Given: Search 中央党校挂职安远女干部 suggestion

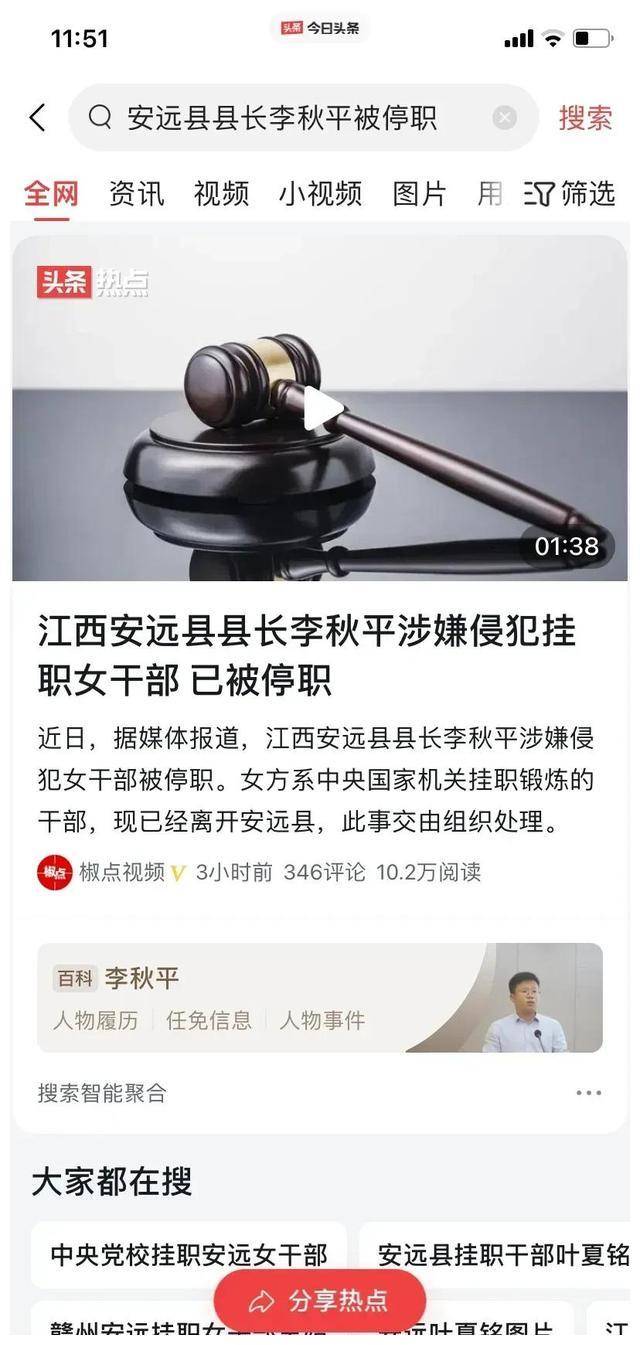Looking at the screenshot, I should 189,1254.
